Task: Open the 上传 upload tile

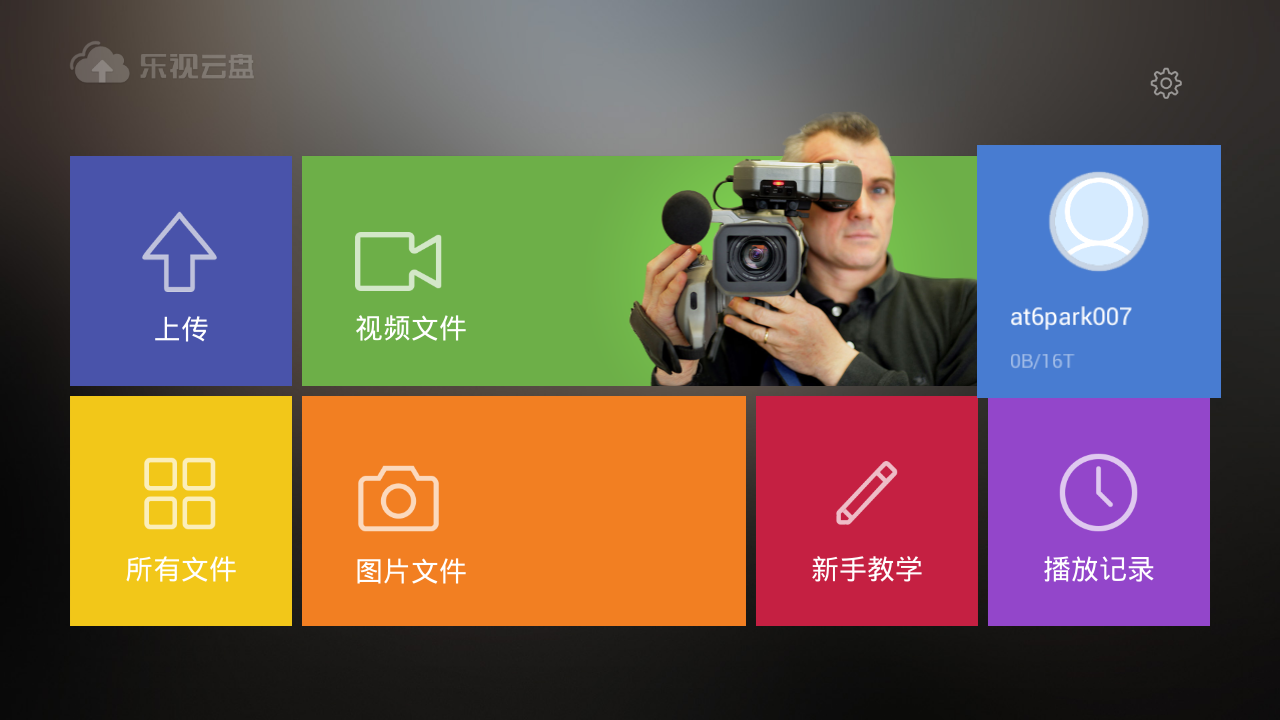Action: (181, 271)
